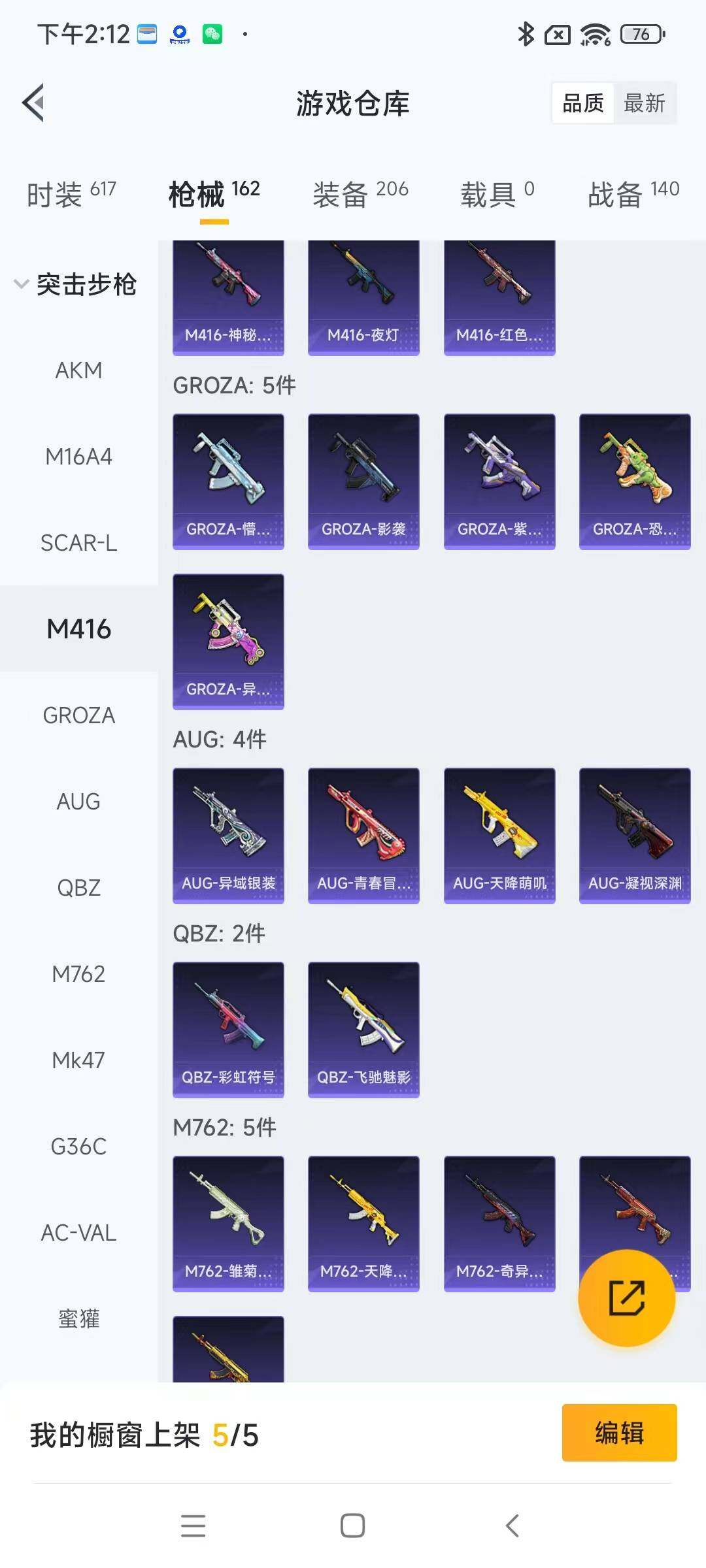Open the 载具 tab
The image size is (706, 1568).
point(497,194)
